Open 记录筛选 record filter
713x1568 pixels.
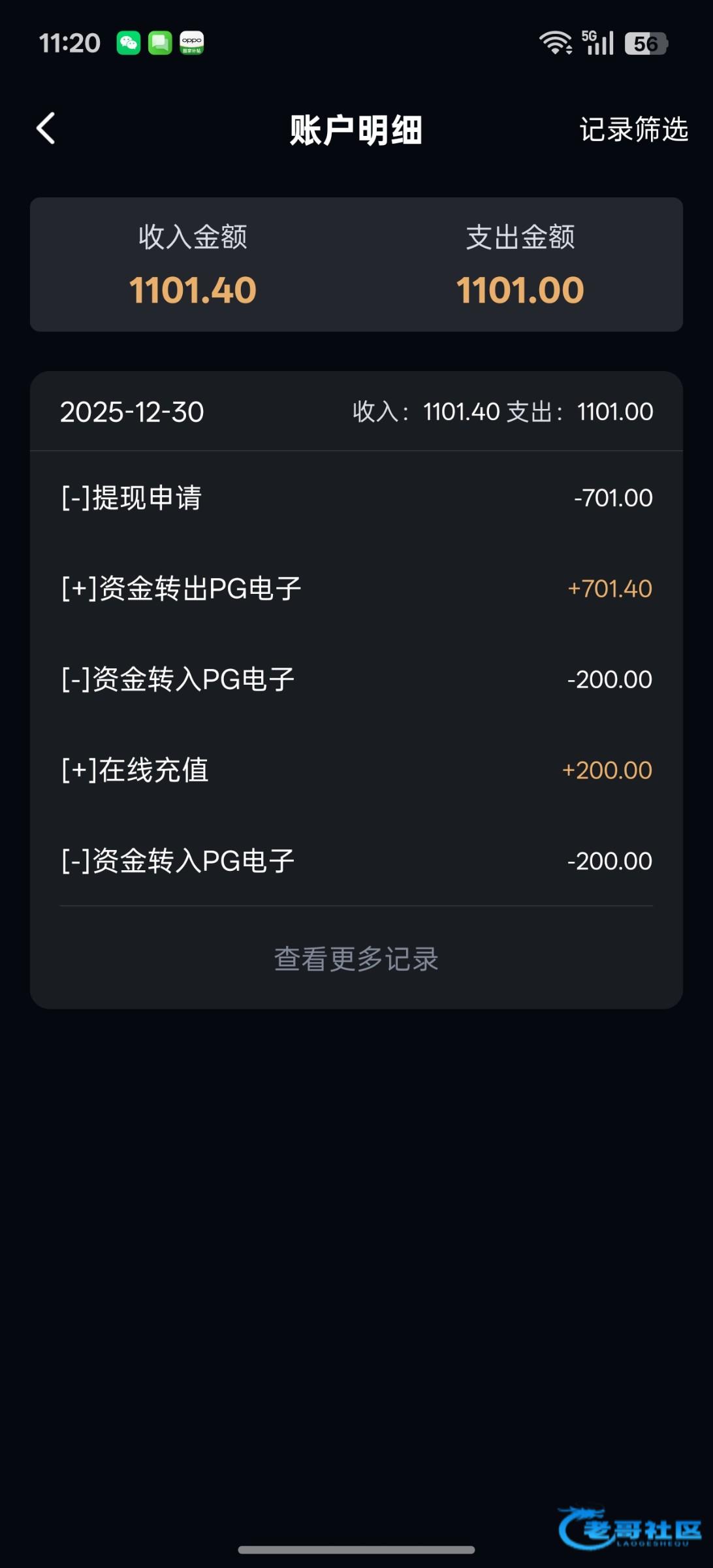633,129
